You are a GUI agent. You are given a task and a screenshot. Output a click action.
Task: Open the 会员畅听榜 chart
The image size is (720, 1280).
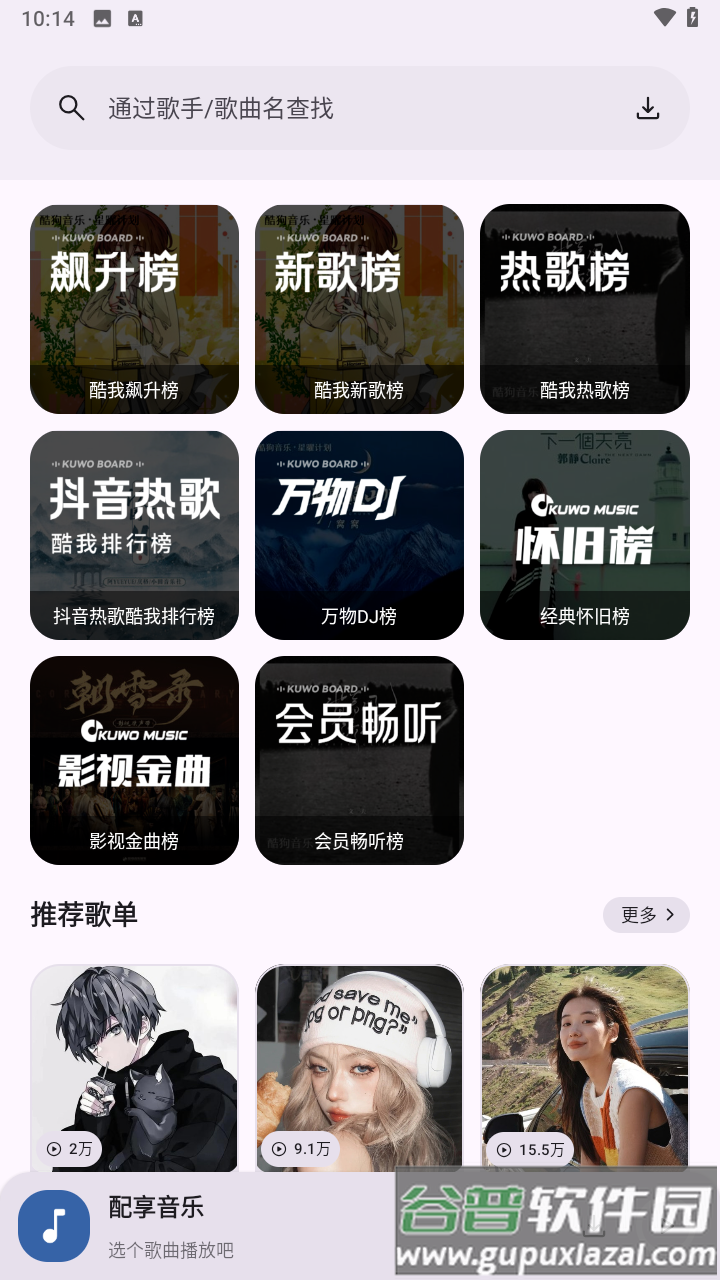(x=359, y=760)
